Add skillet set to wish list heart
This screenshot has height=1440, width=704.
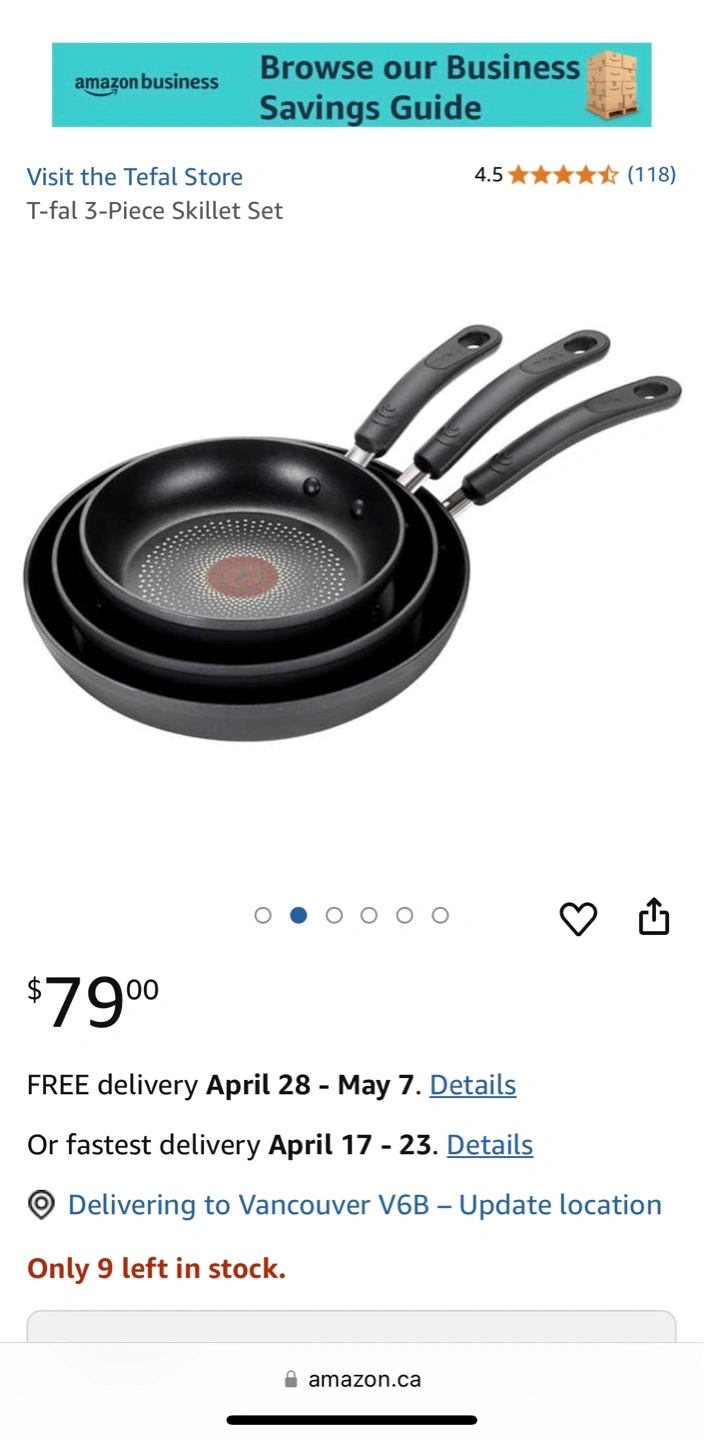578,918
